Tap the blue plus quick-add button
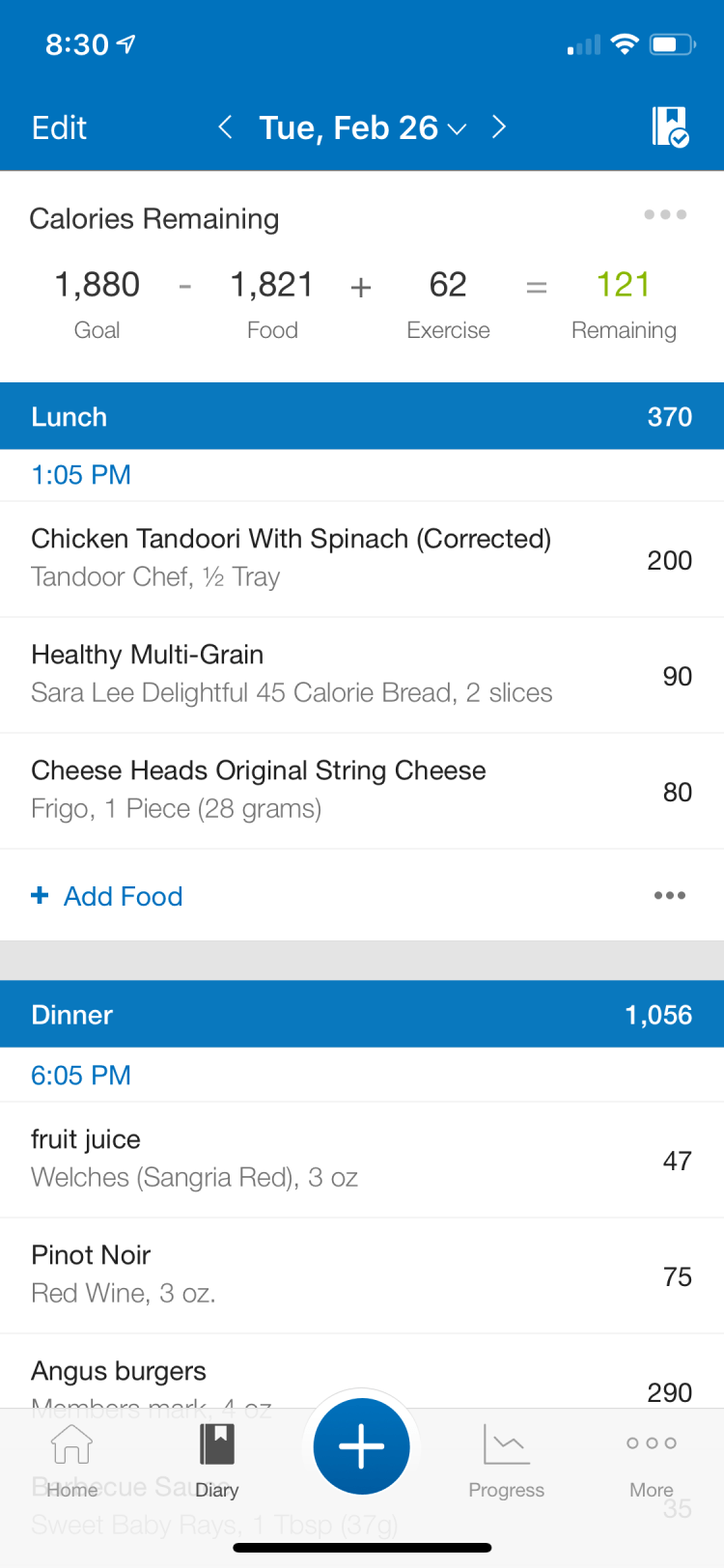This screenshot has width=724, height=1568. point(362,1446)
